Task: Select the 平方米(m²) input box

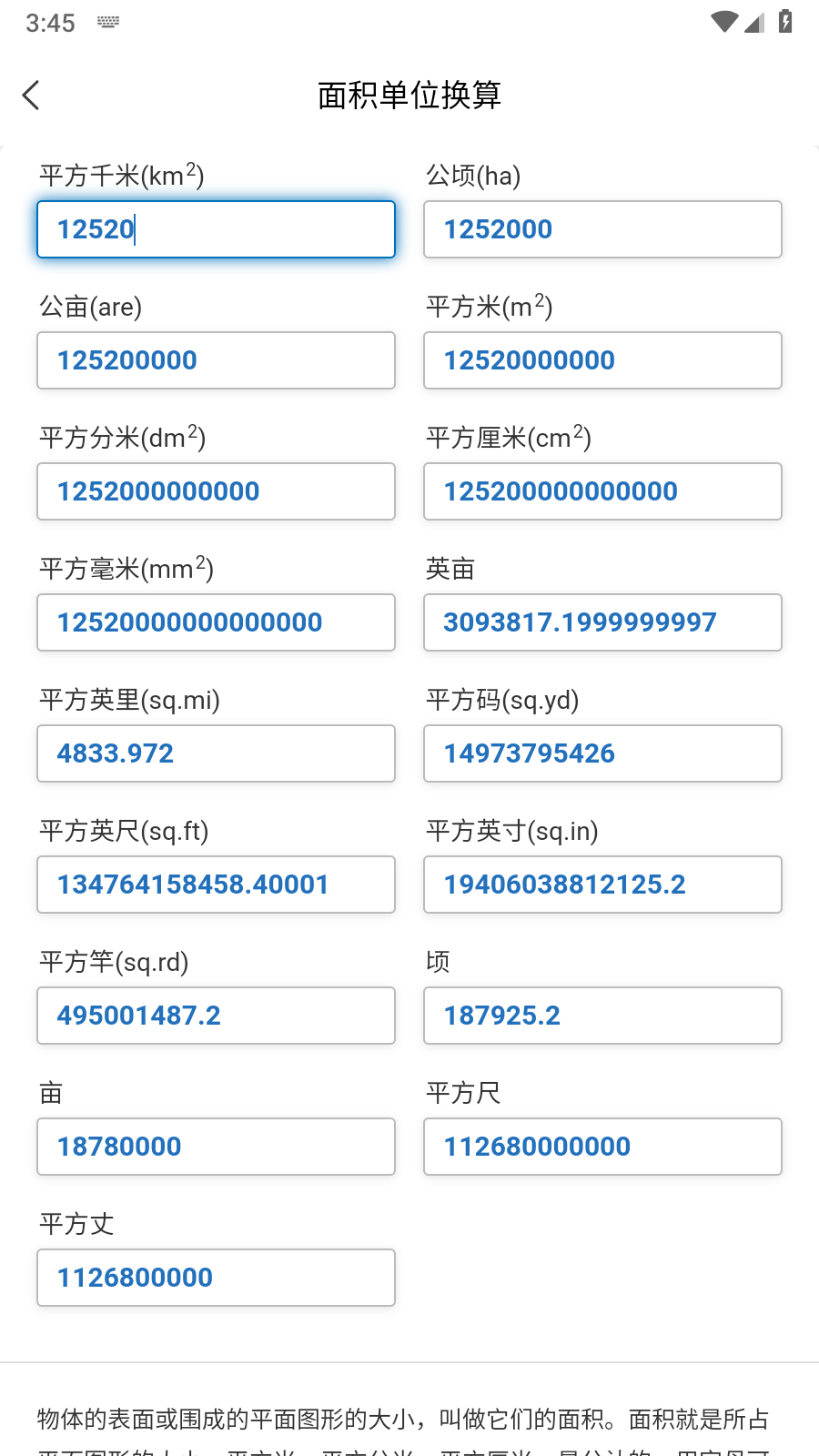Action: click(x=602, y=360)
